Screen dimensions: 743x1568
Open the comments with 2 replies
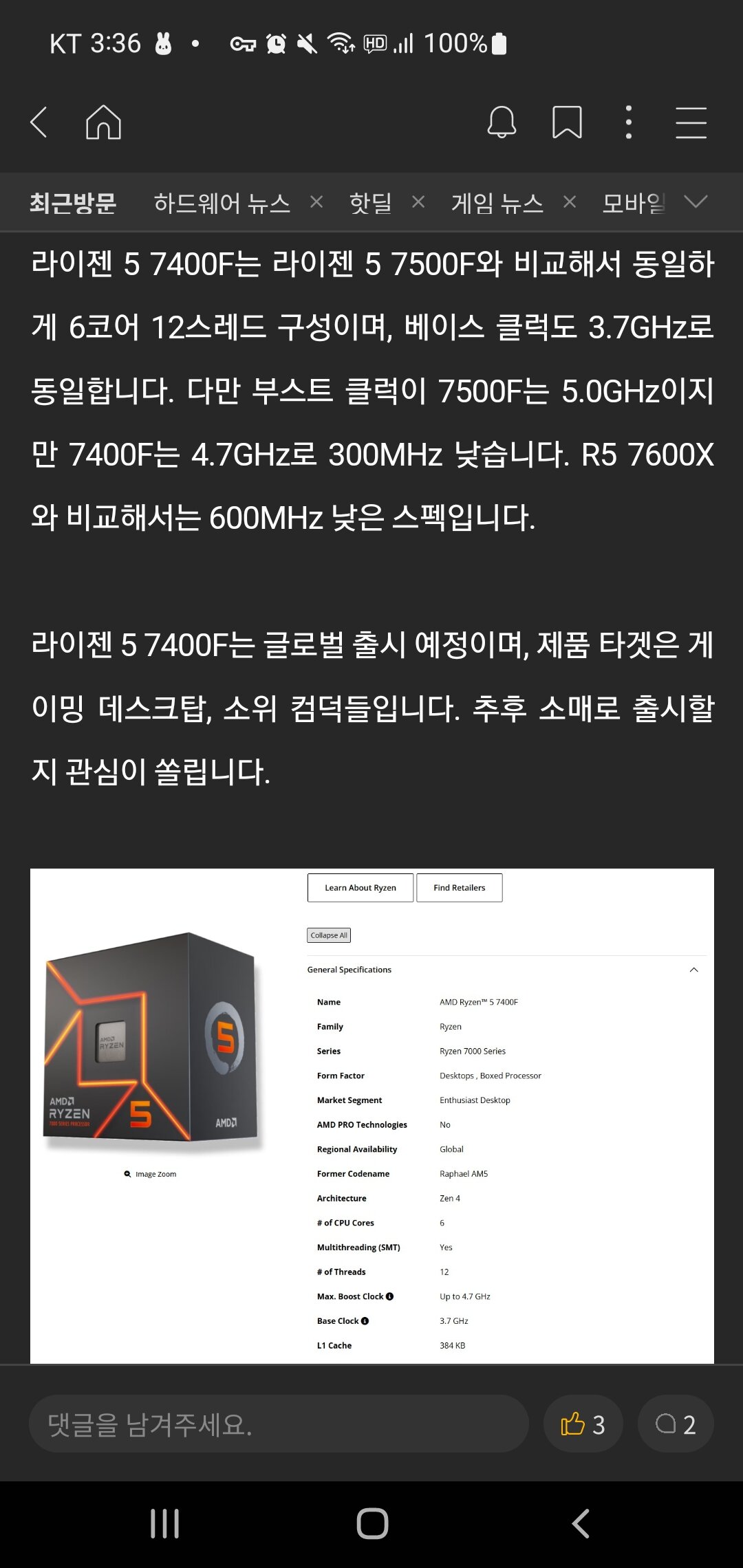(675, 1424)
